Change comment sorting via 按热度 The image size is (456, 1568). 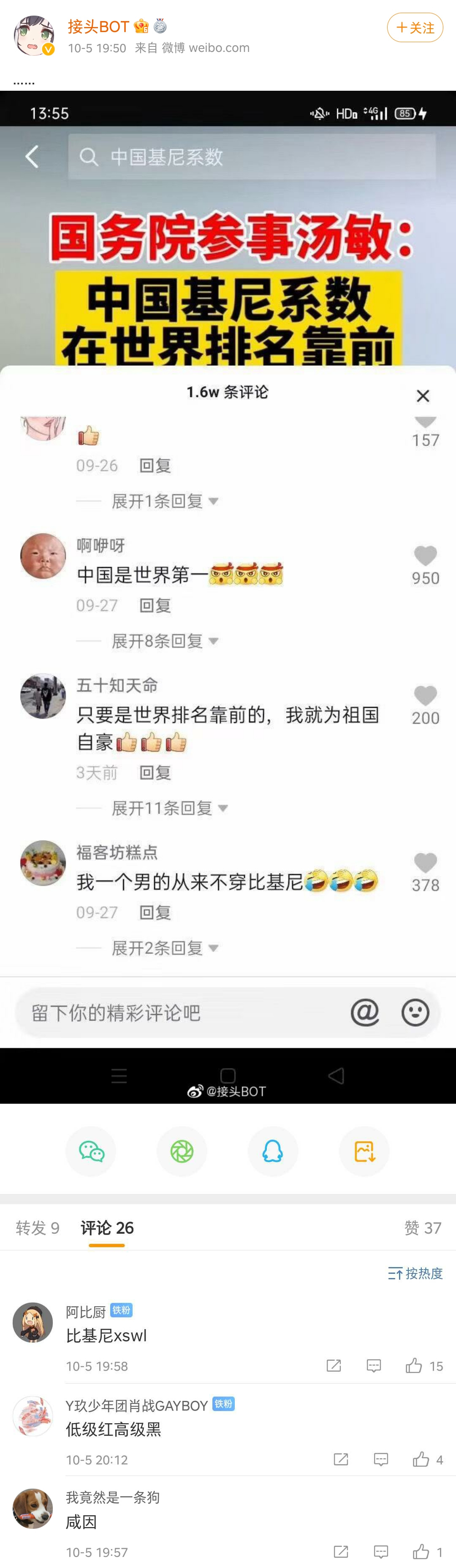[x=415, y=1273]
